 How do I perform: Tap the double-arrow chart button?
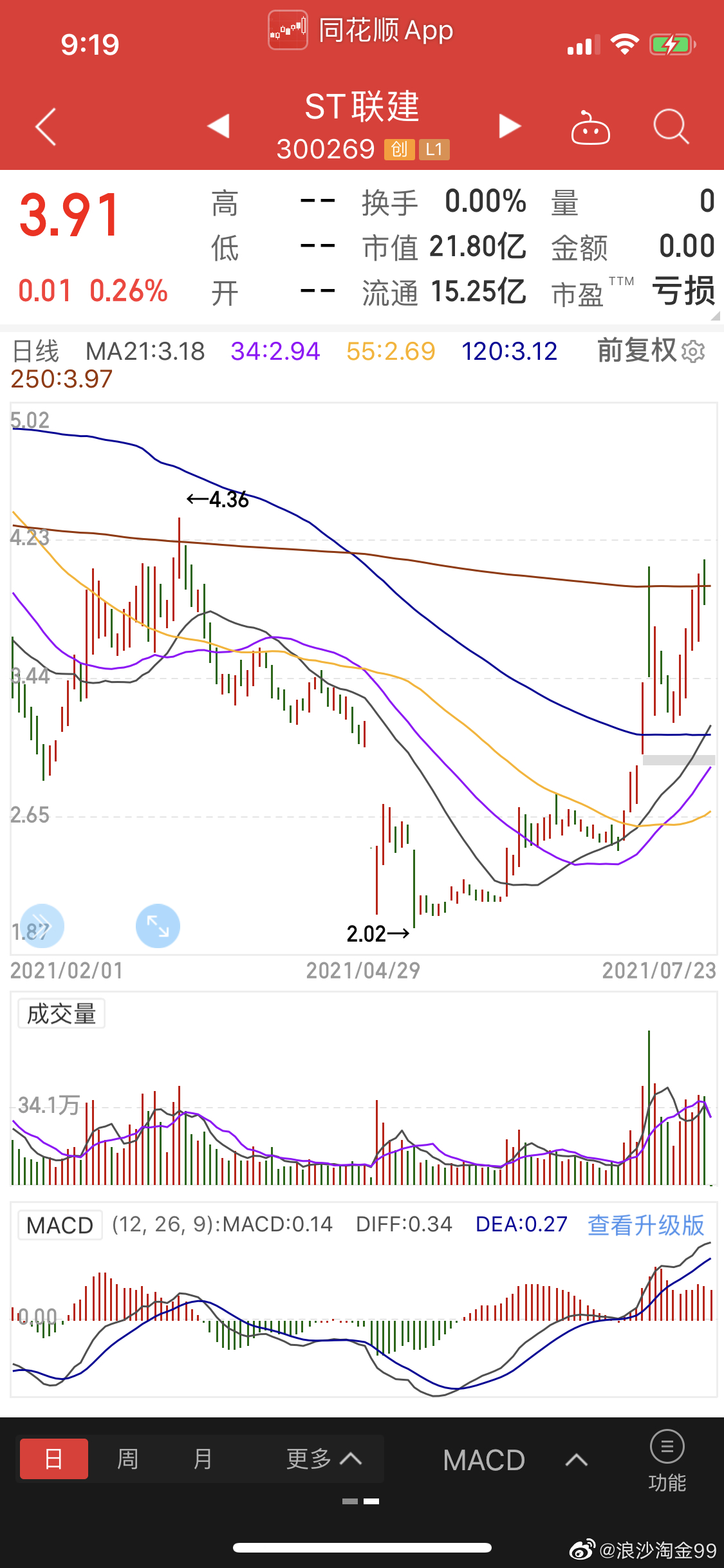[42, 926]
